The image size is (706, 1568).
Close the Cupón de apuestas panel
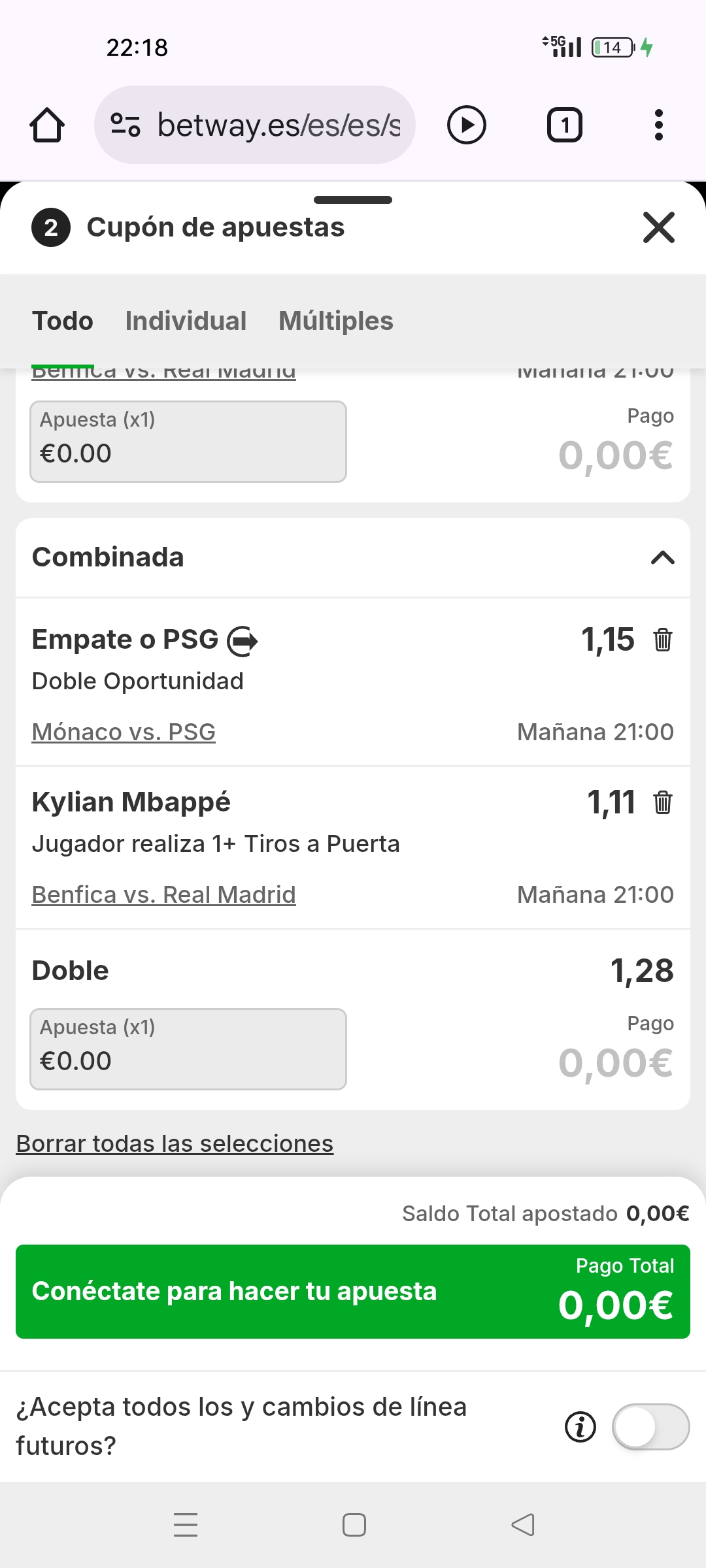(658, 227)
